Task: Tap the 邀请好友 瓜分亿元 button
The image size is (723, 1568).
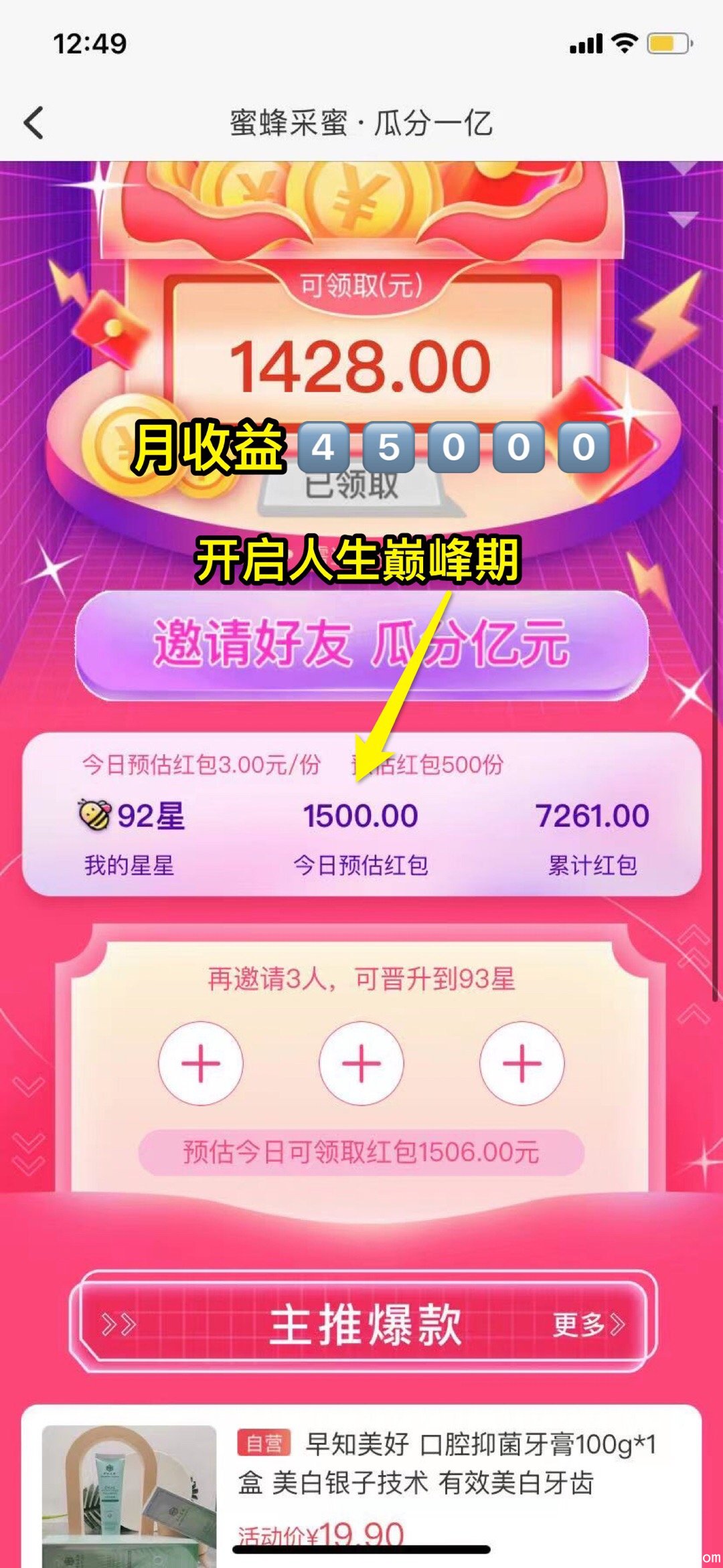Action: click(361, 644)
